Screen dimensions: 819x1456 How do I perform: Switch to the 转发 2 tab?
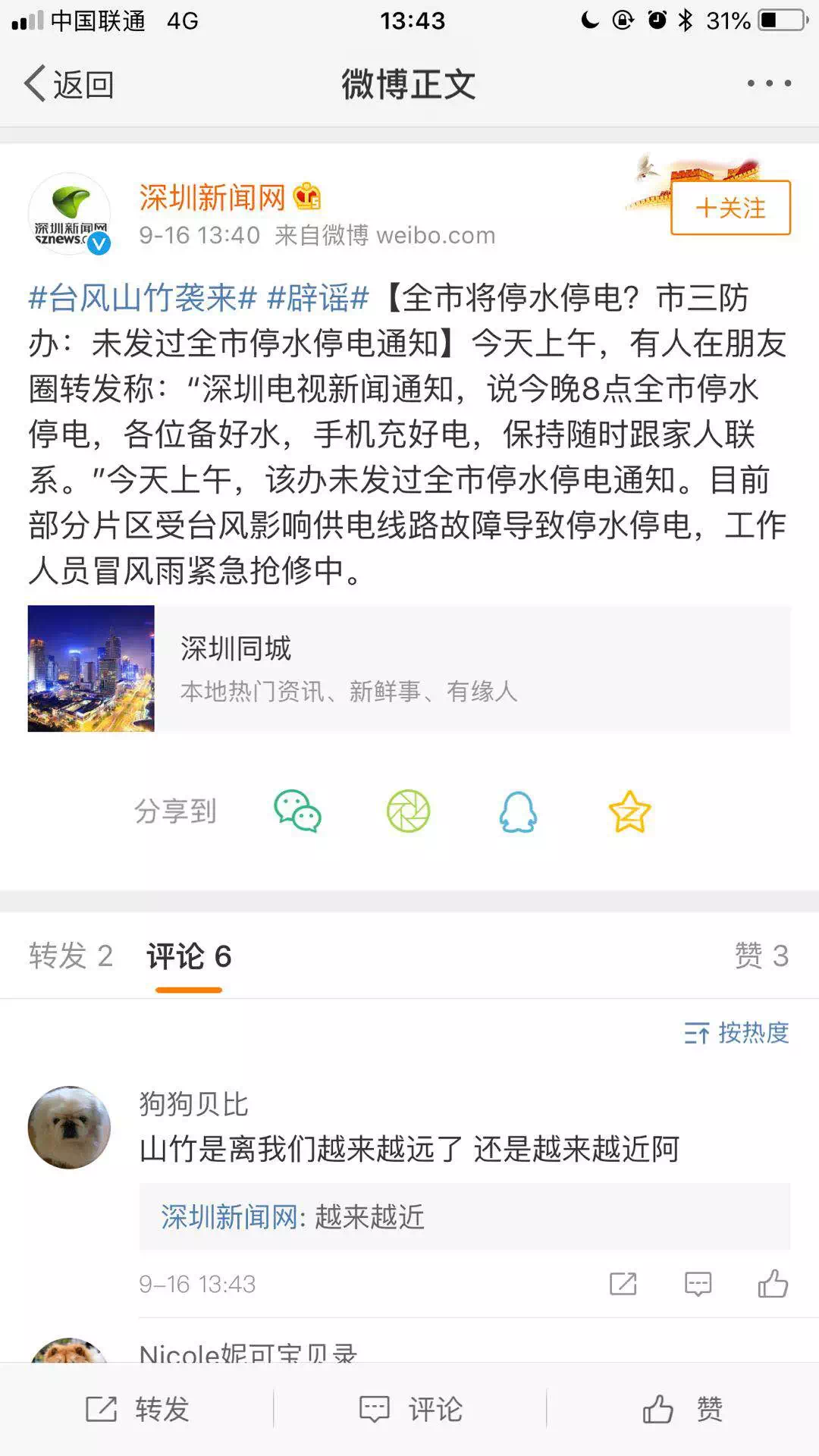coord(71,955)
